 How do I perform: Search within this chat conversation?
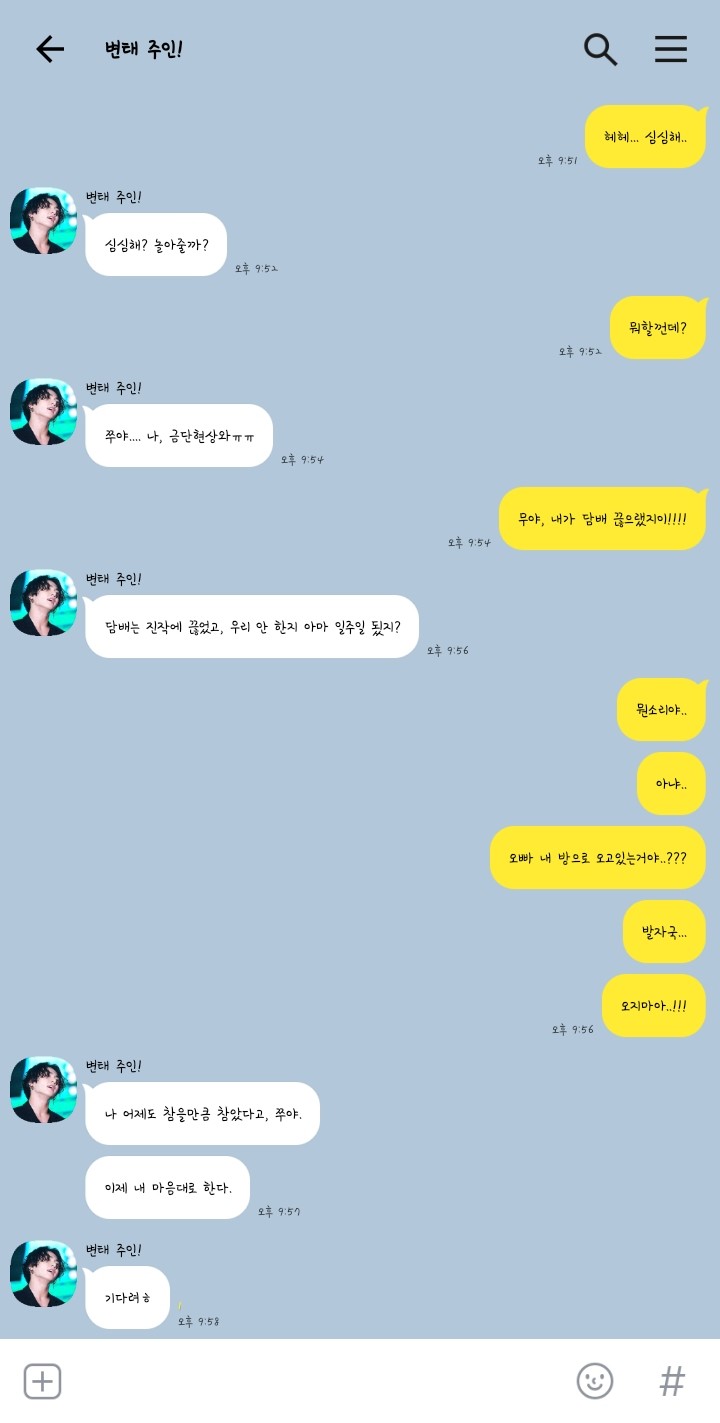(x=600, y=49)
